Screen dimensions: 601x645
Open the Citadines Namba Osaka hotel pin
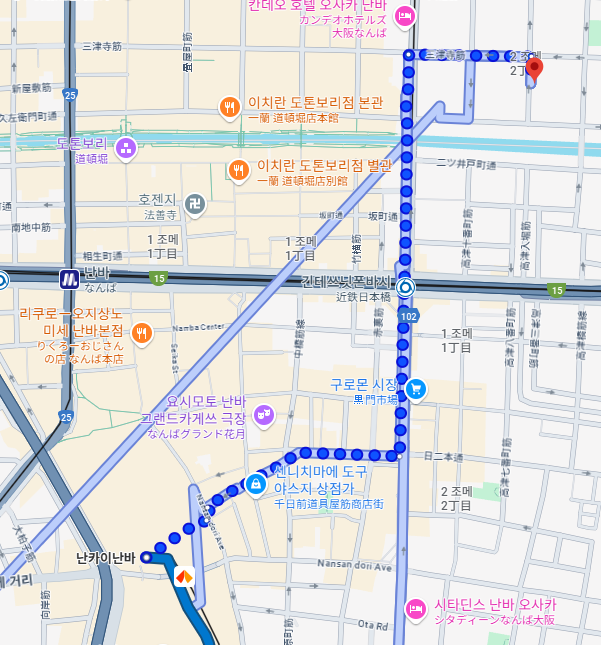pyautogui.click(x=416, y=608)
